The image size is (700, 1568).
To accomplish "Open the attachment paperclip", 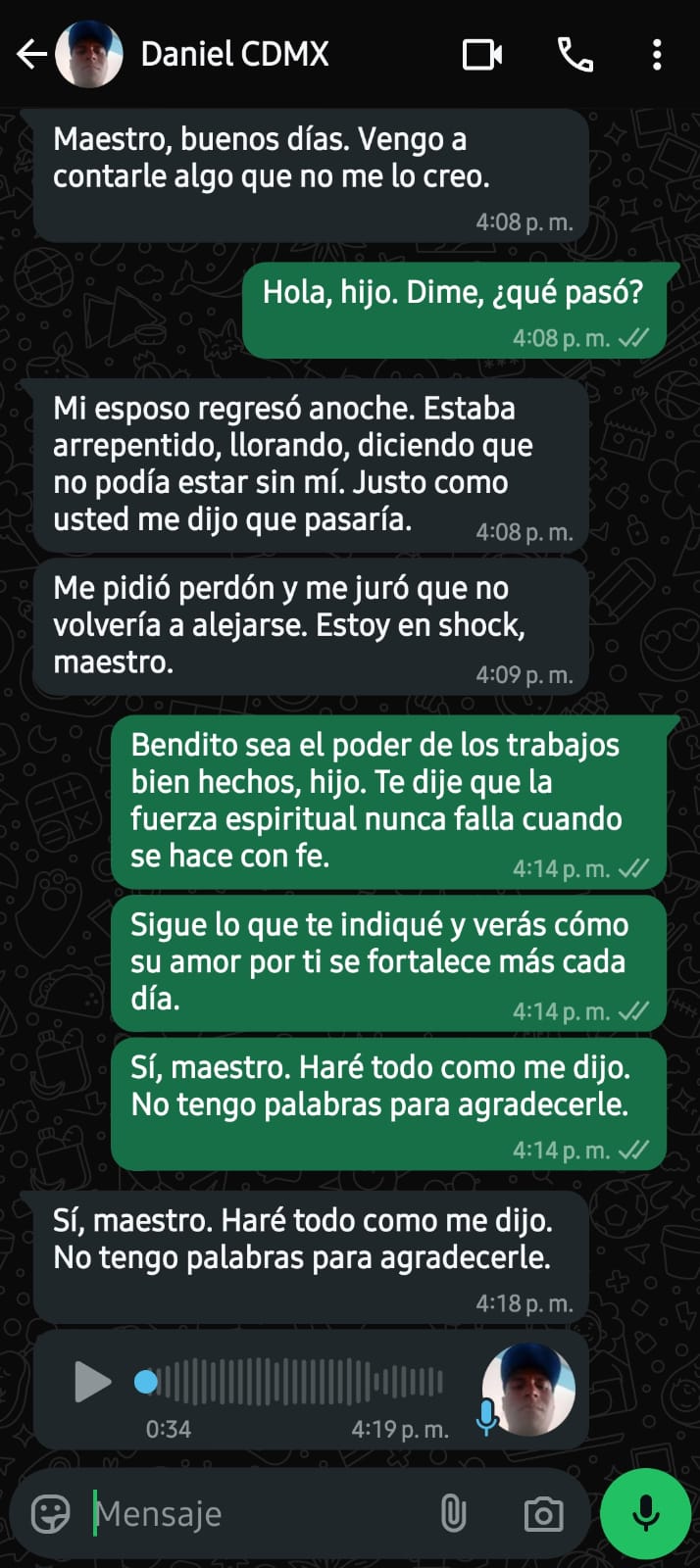I will (453, 1514).
